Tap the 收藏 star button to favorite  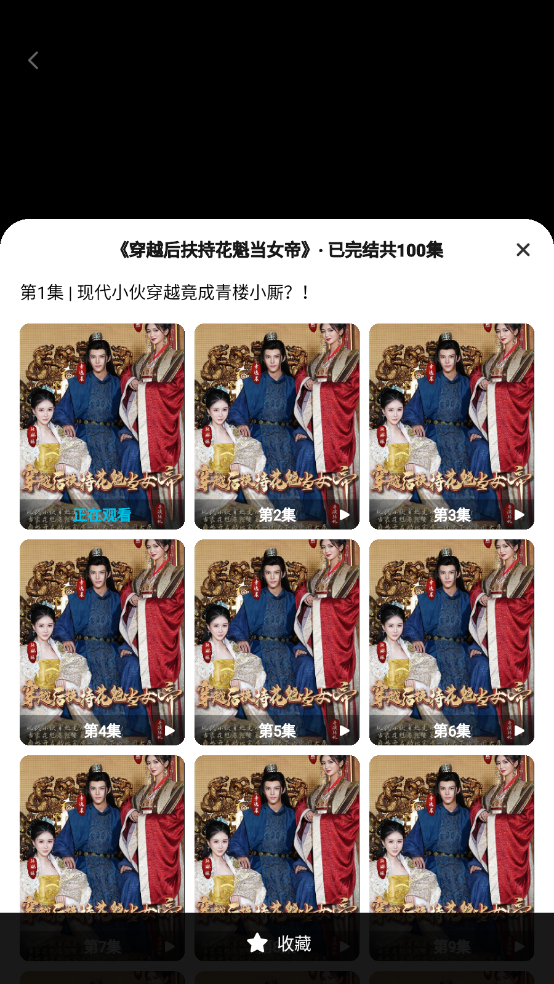click(x=278, y=943)
